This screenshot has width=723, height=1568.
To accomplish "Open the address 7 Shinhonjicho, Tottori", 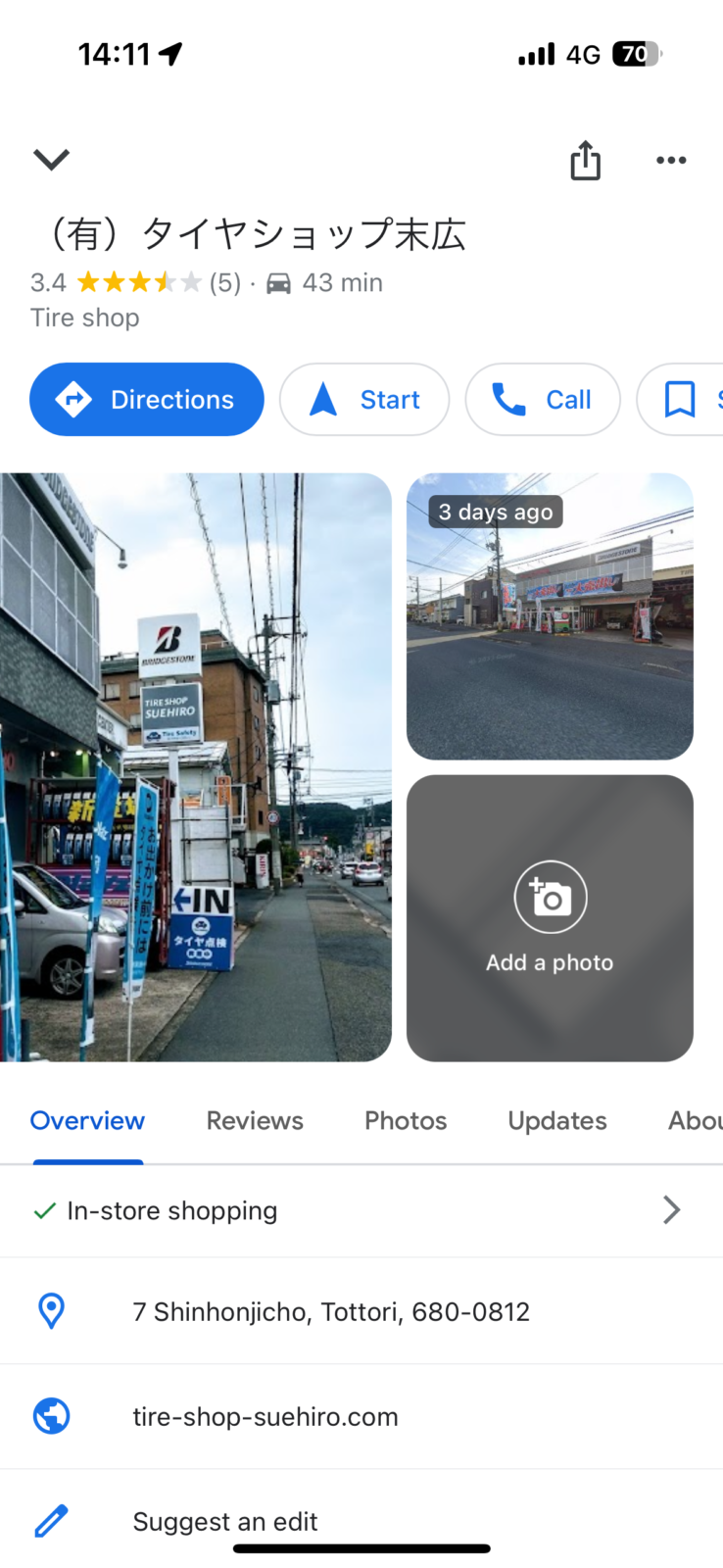I will (x=331, y=1312).
